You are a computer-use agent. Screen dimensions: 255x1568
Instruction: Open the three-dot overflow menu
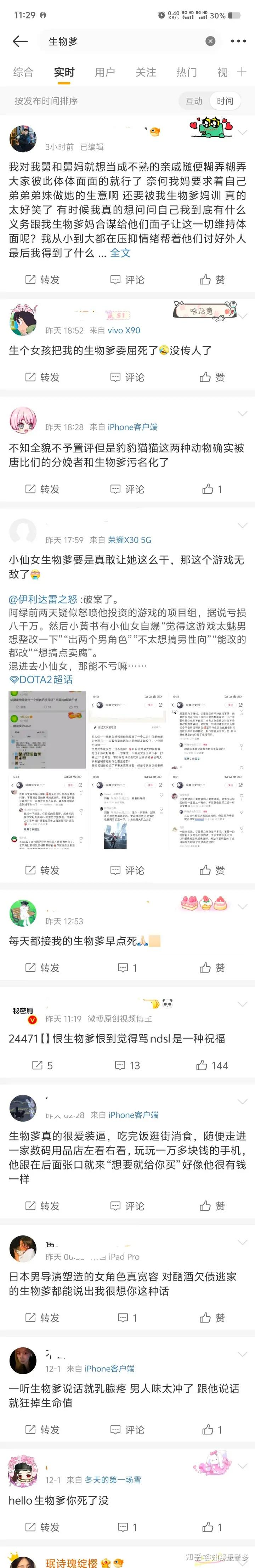(238, 41)
